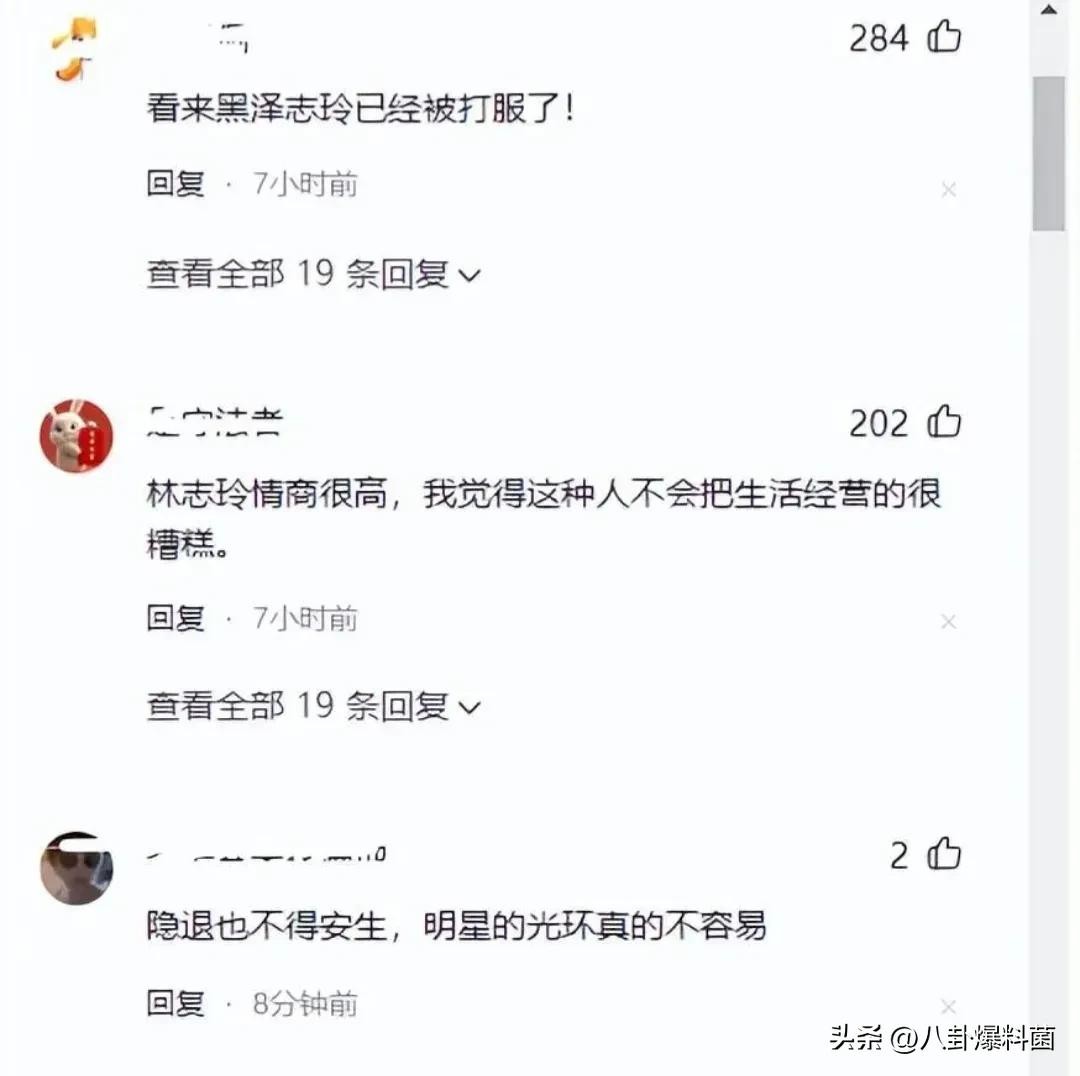Open the rabbit avatar commenter's profile

76,436
